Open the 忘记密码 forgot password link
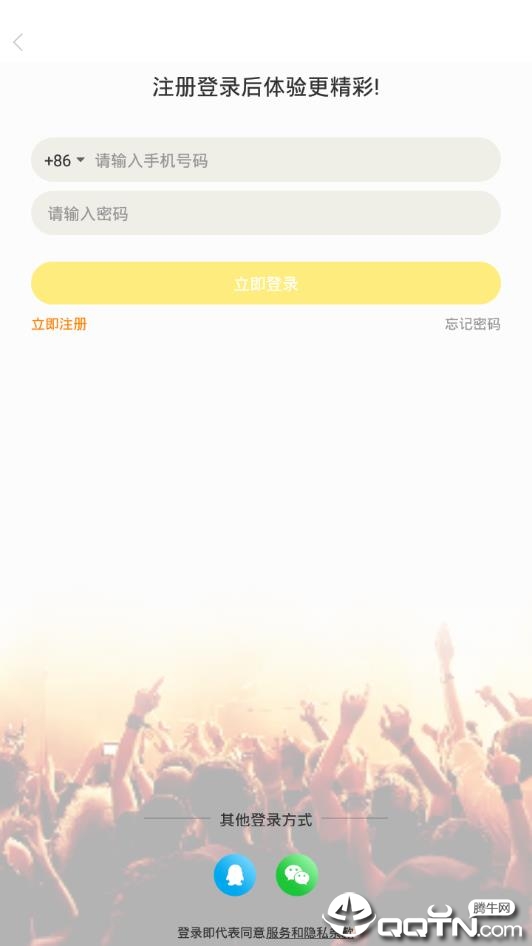The width and height of the screenshot is (532, 946). [473, 324]
